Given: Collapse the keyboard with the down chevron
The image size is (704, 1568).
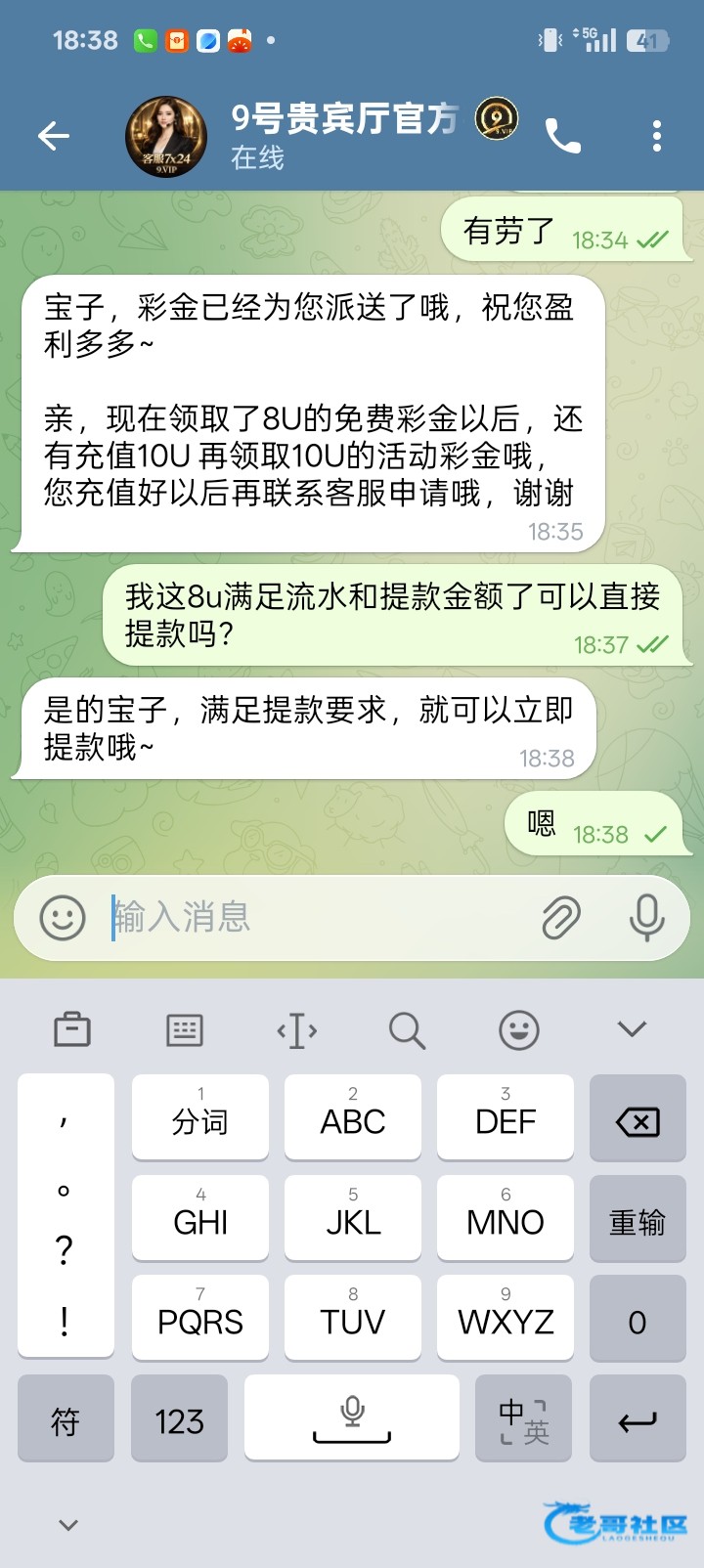Looking at the screenshot, I should click(633, 1028).
